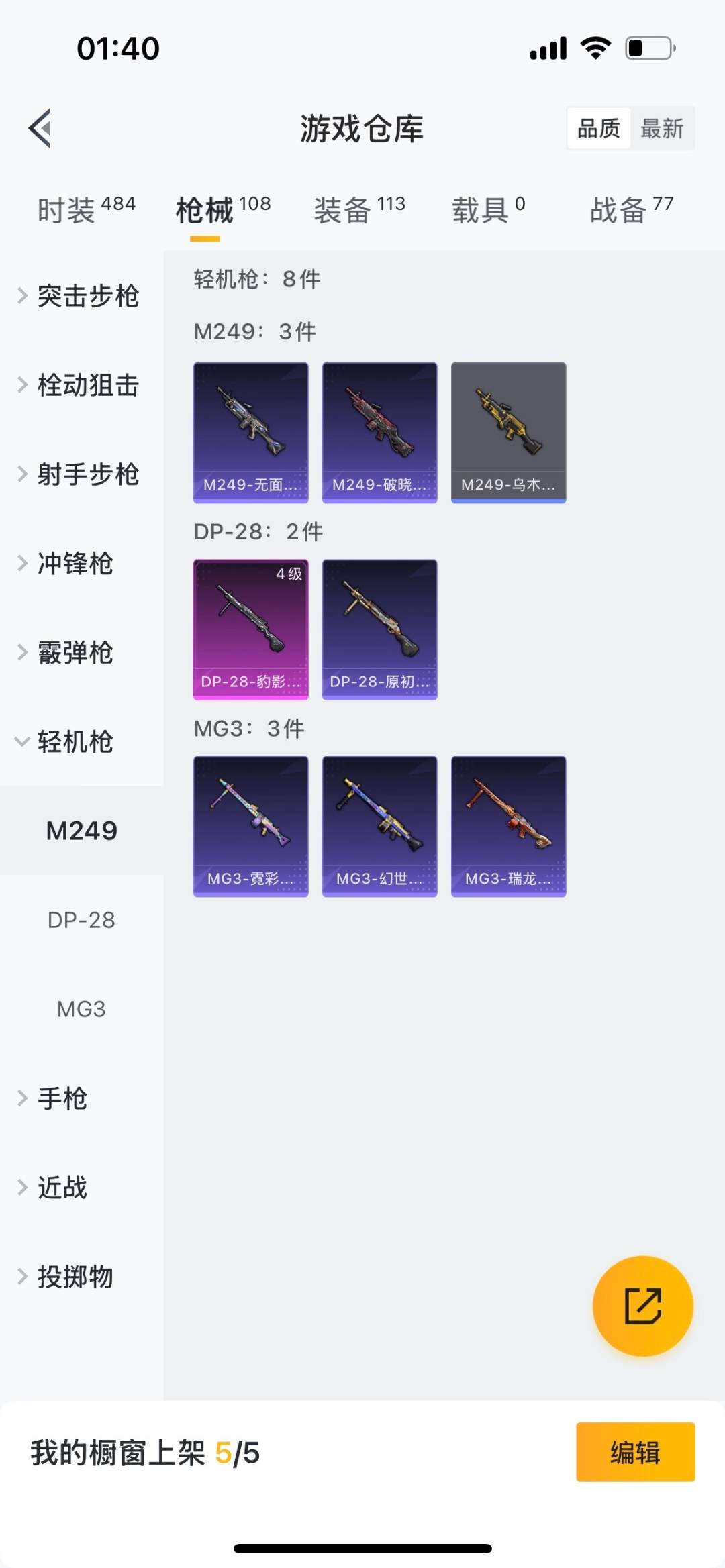
Task: Switch to the 时装 tab
Action: 85,209
